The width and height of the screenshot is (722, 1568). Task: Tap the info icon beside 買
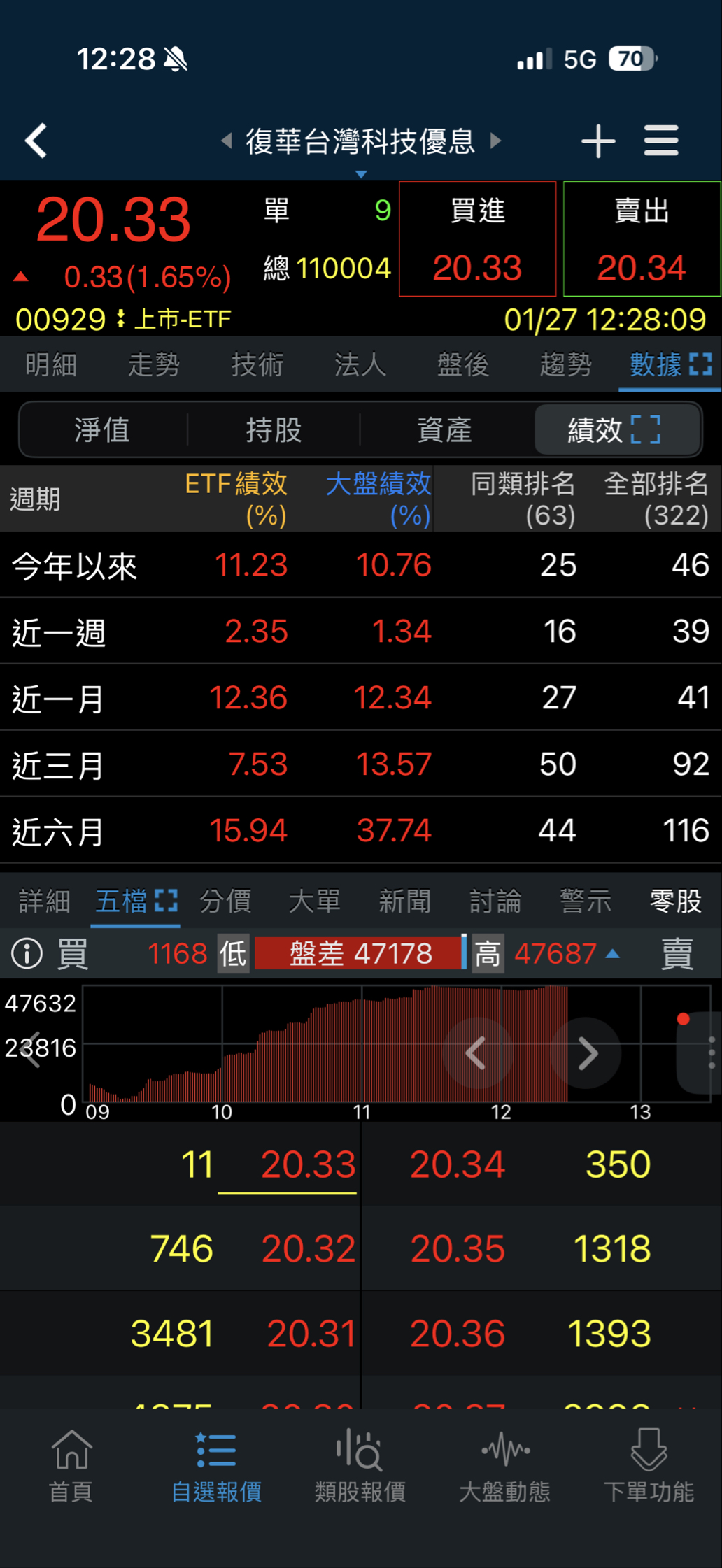[x=27, y=953]
